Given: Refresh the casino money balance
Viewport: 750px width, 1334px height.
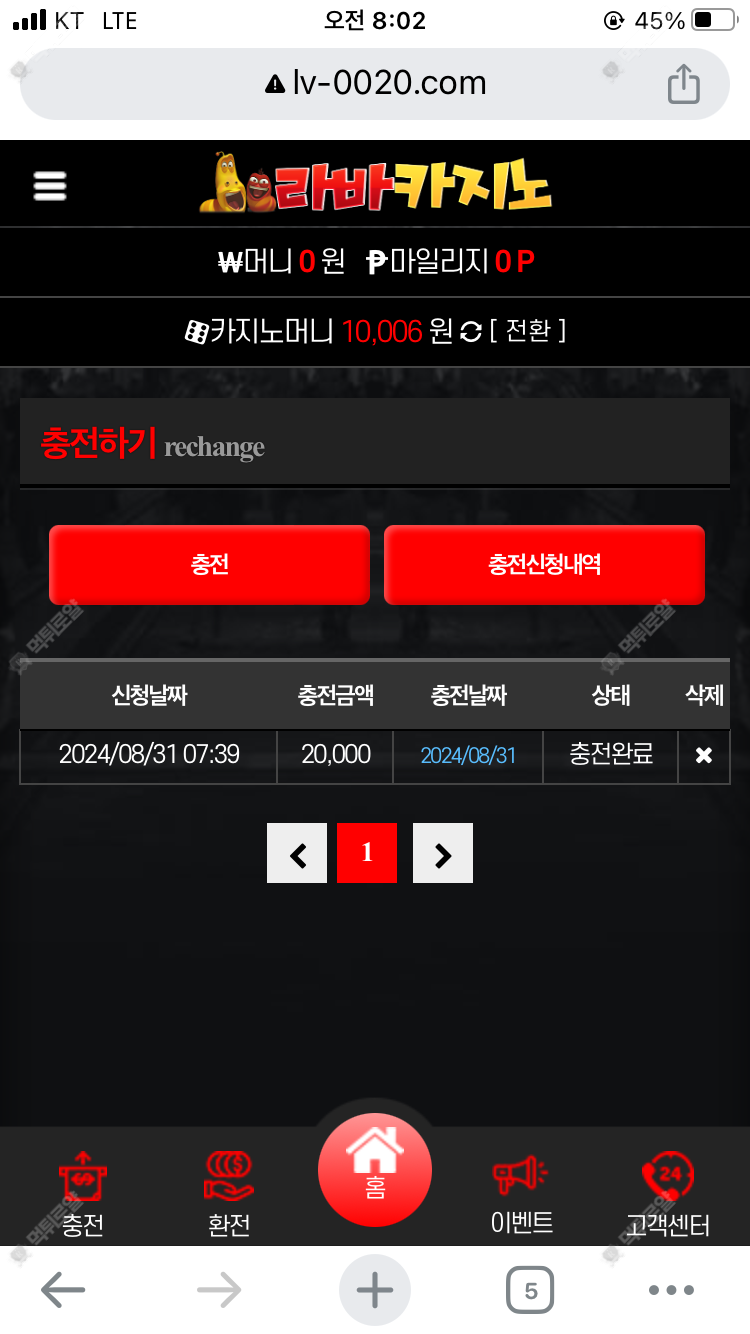Looking at the screenshot, I should point(471,332).
